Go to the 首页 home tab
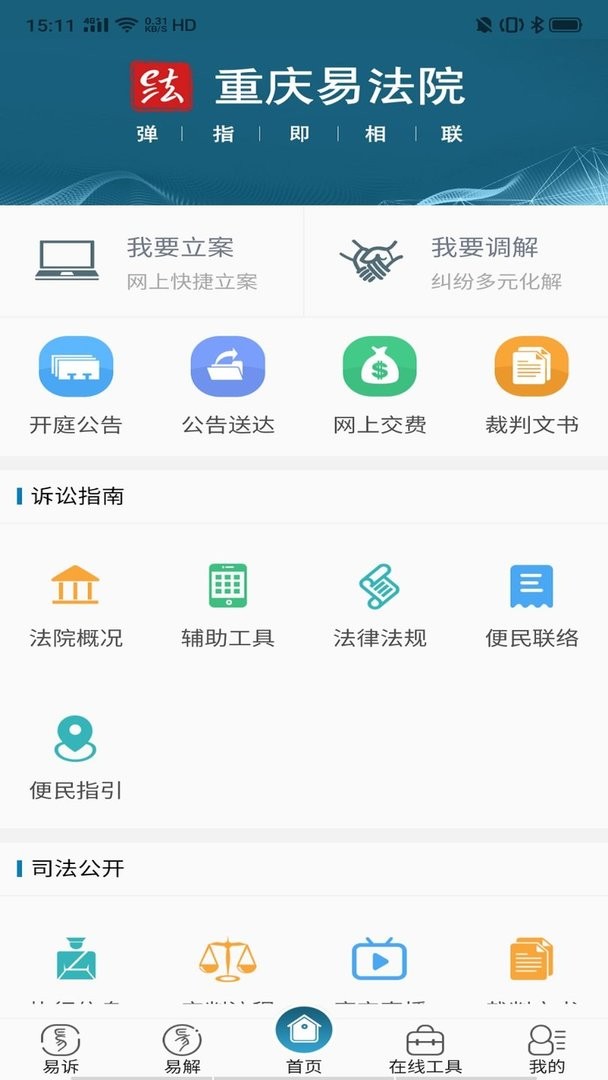 tap(304, 1042)
